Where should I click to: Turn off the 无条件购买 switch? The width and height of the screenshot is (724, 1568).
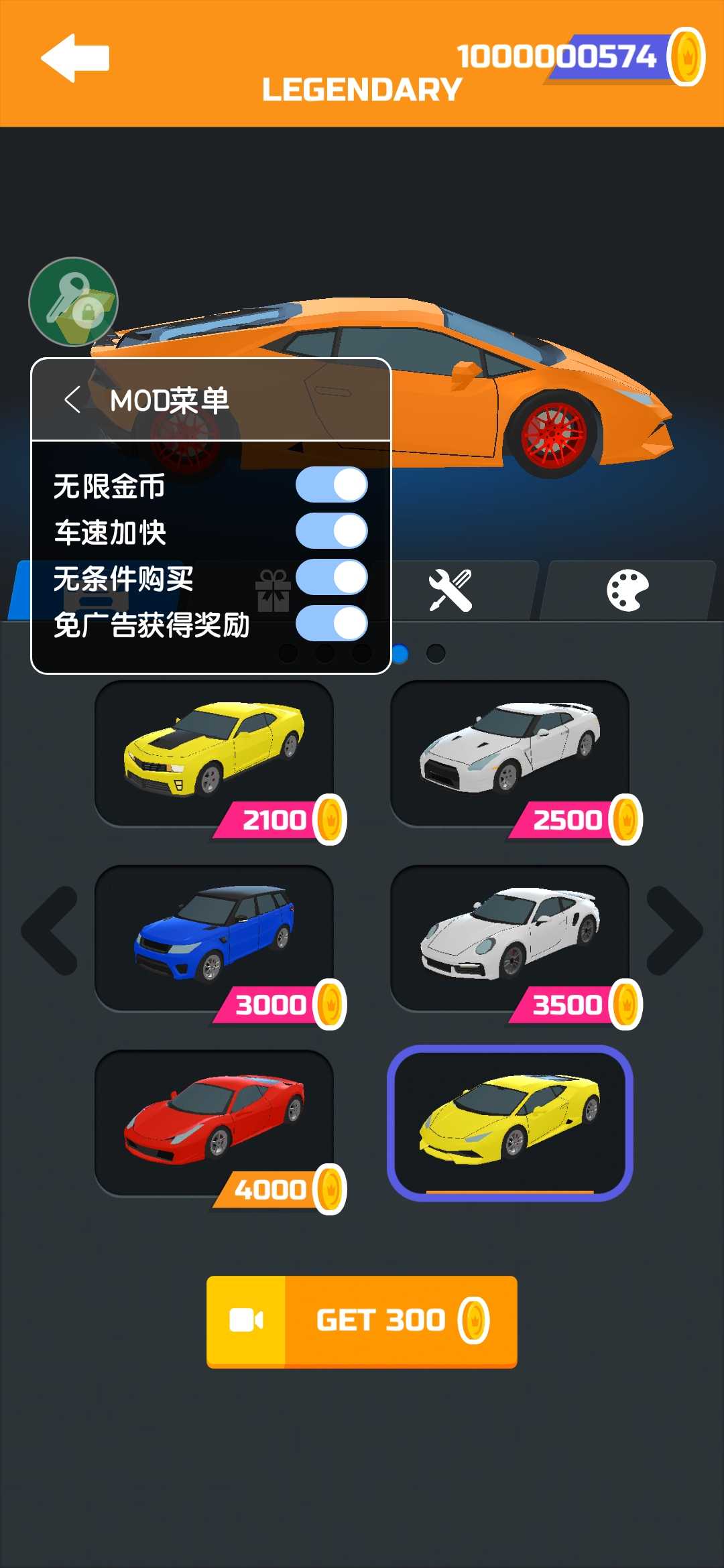331,577
